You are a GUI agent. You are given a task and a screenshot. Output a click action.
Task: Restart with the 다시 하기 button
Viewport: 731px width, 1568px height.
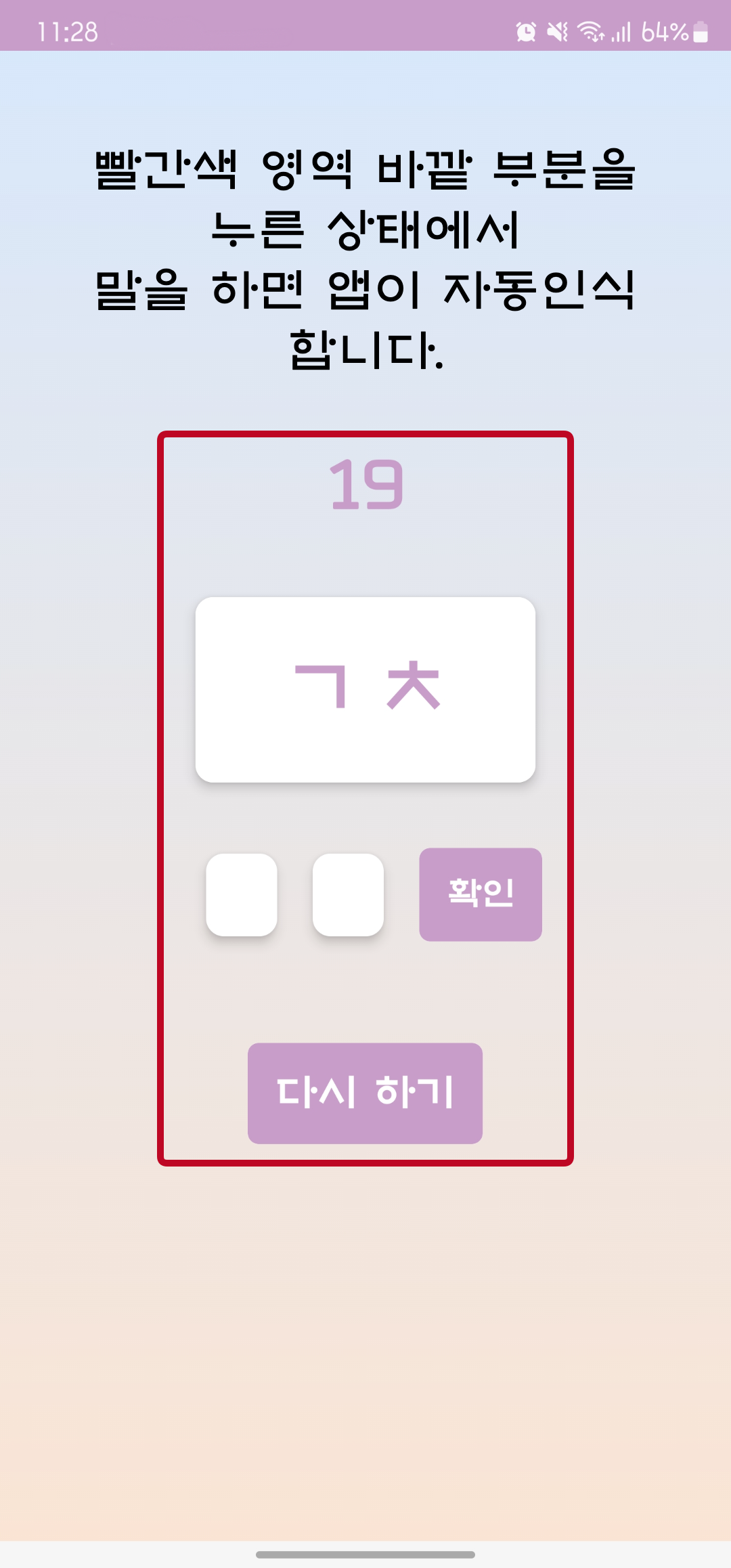click(365, 1093)
